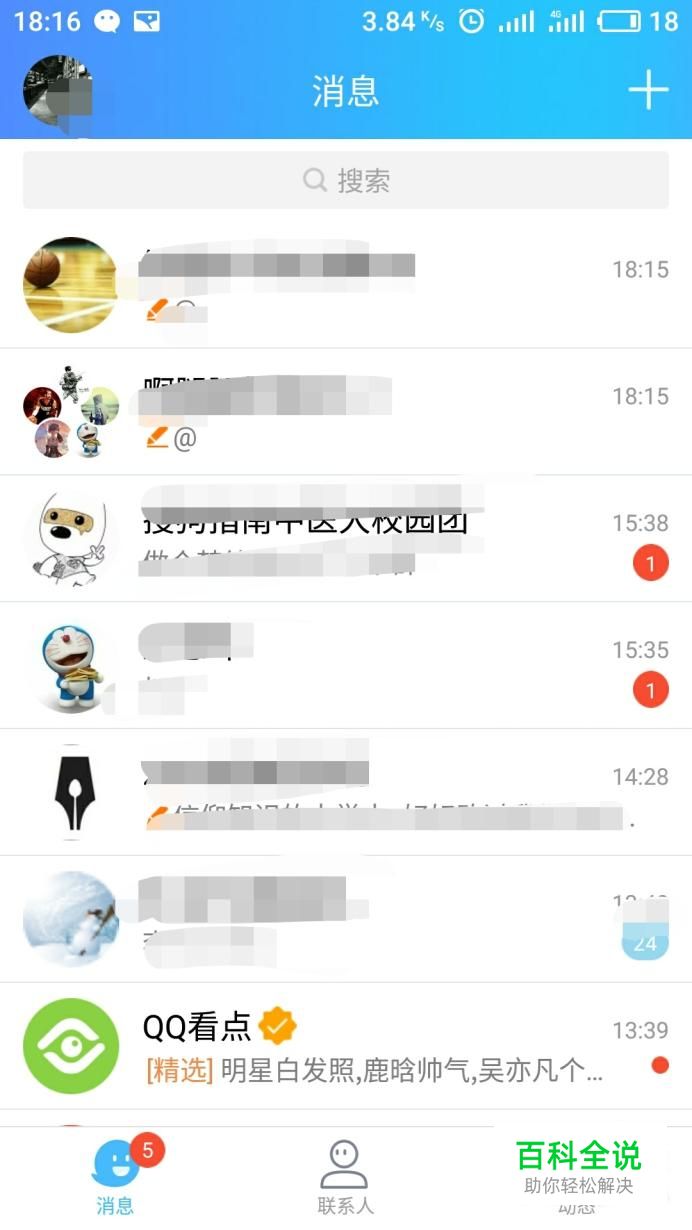The width and height of the screenshot is (692, 1230).
Task: Open the chat with the snowy avatar
Action: [x=346, y=919]
